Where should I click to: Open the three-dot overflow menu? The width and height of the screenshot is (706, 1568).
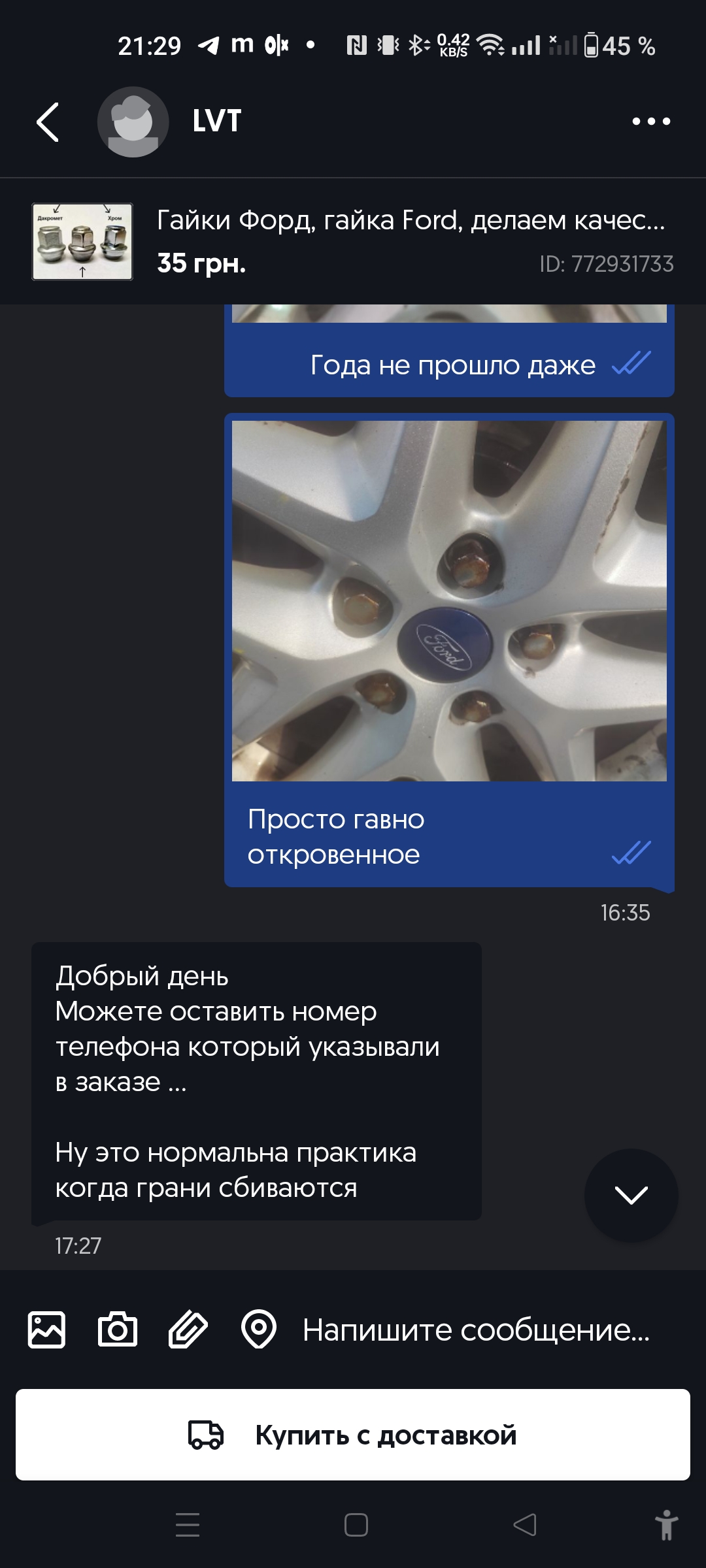651,122
